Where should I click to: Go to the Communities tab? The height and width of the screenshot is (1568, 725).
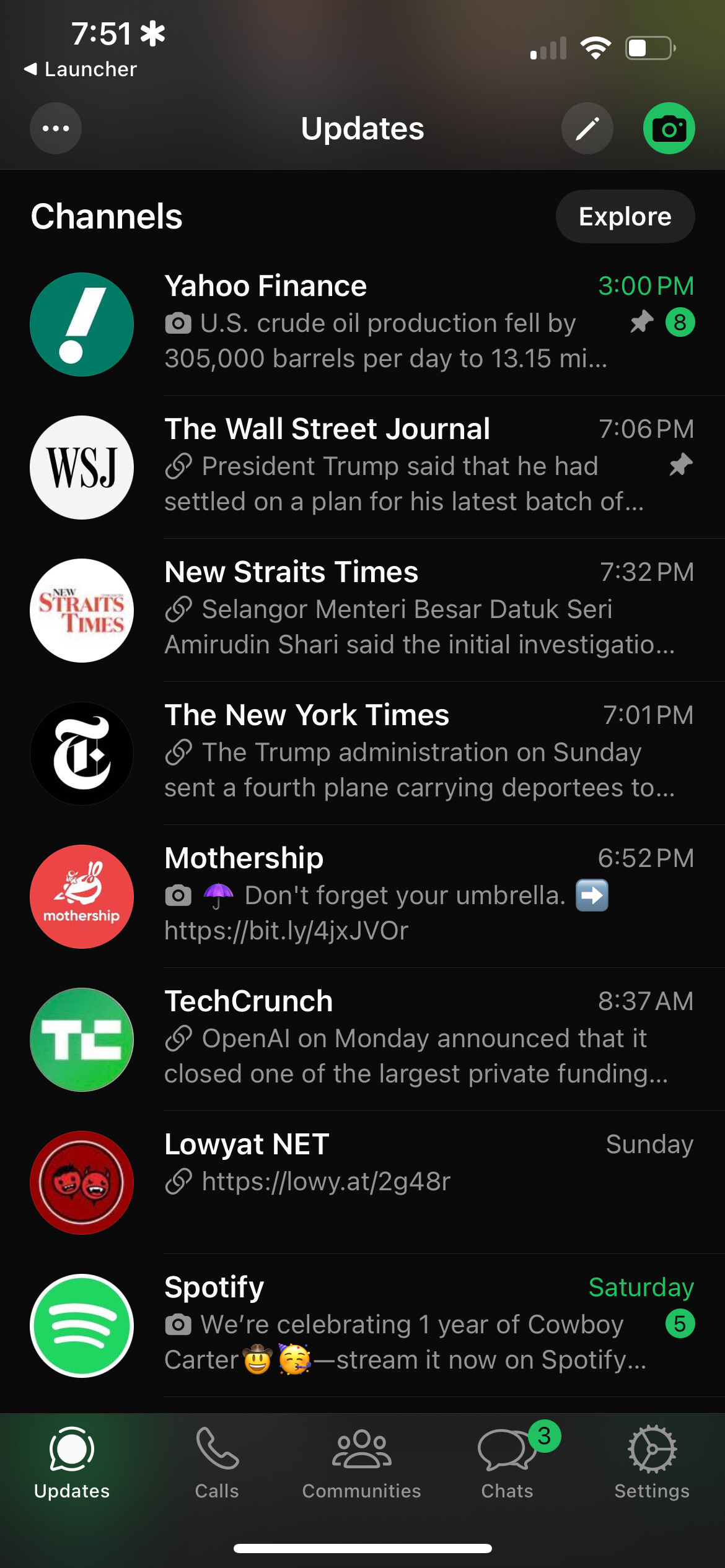pyautogui.click(x=362, y=1463)
